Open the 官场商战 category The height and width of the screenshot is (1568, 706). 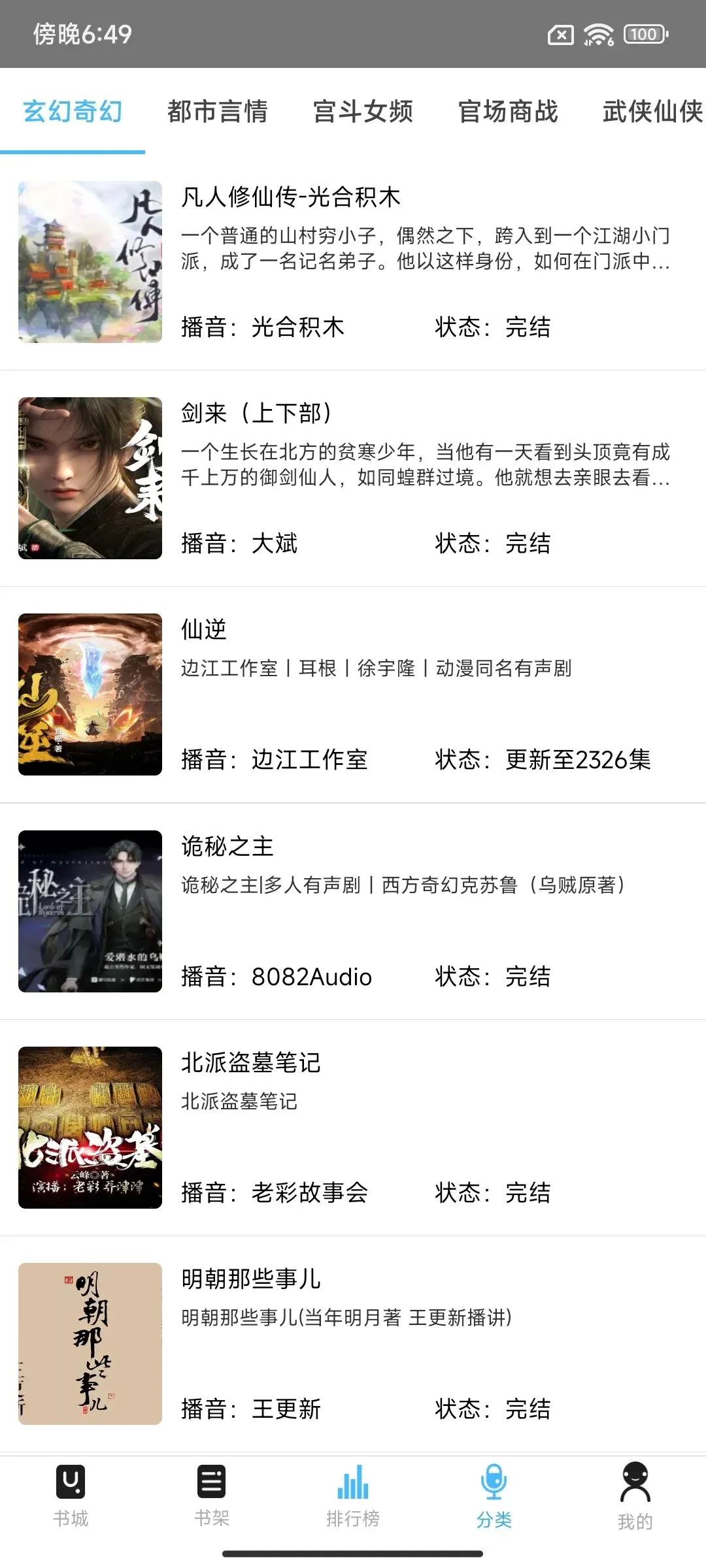point(508,111)
